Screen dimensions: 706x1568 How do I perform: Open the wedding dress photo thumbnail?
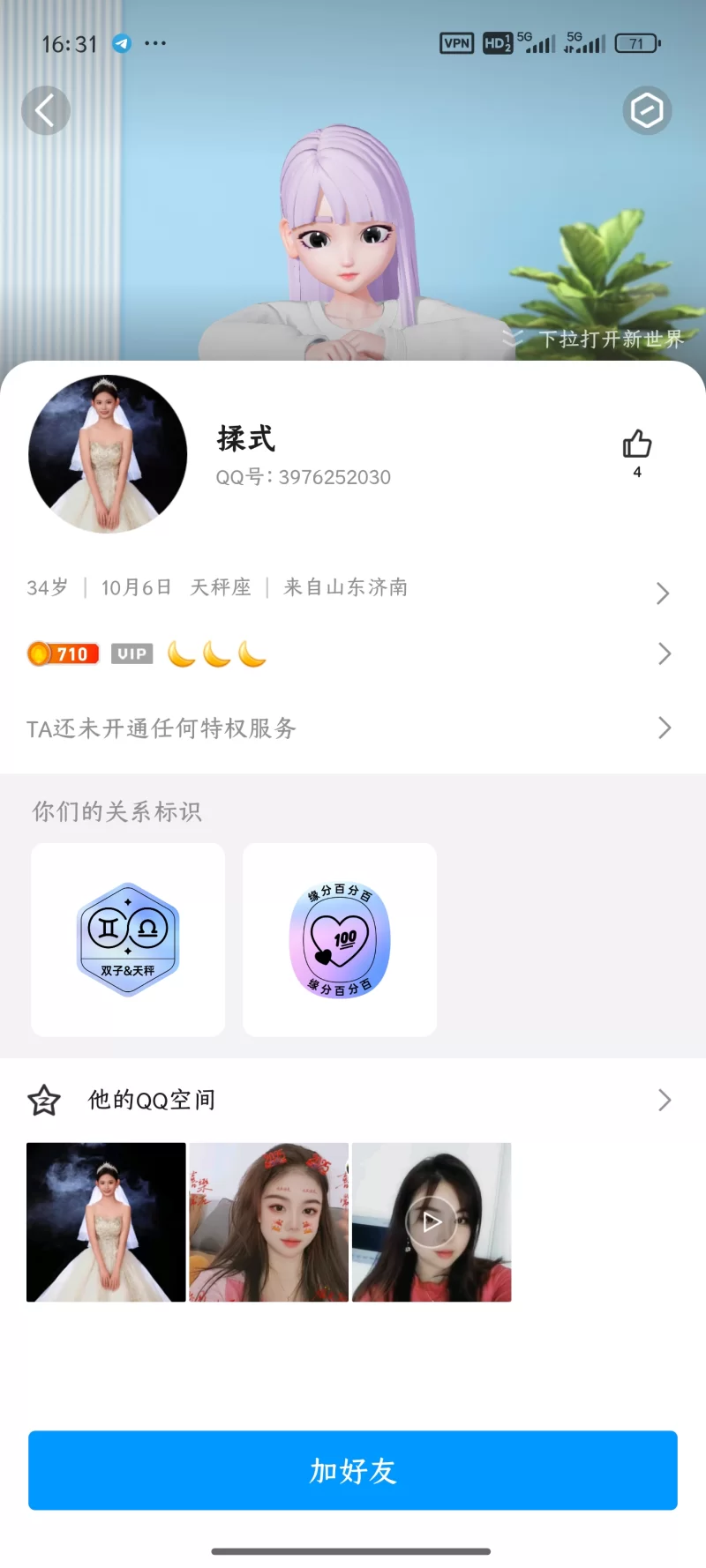106,1221
